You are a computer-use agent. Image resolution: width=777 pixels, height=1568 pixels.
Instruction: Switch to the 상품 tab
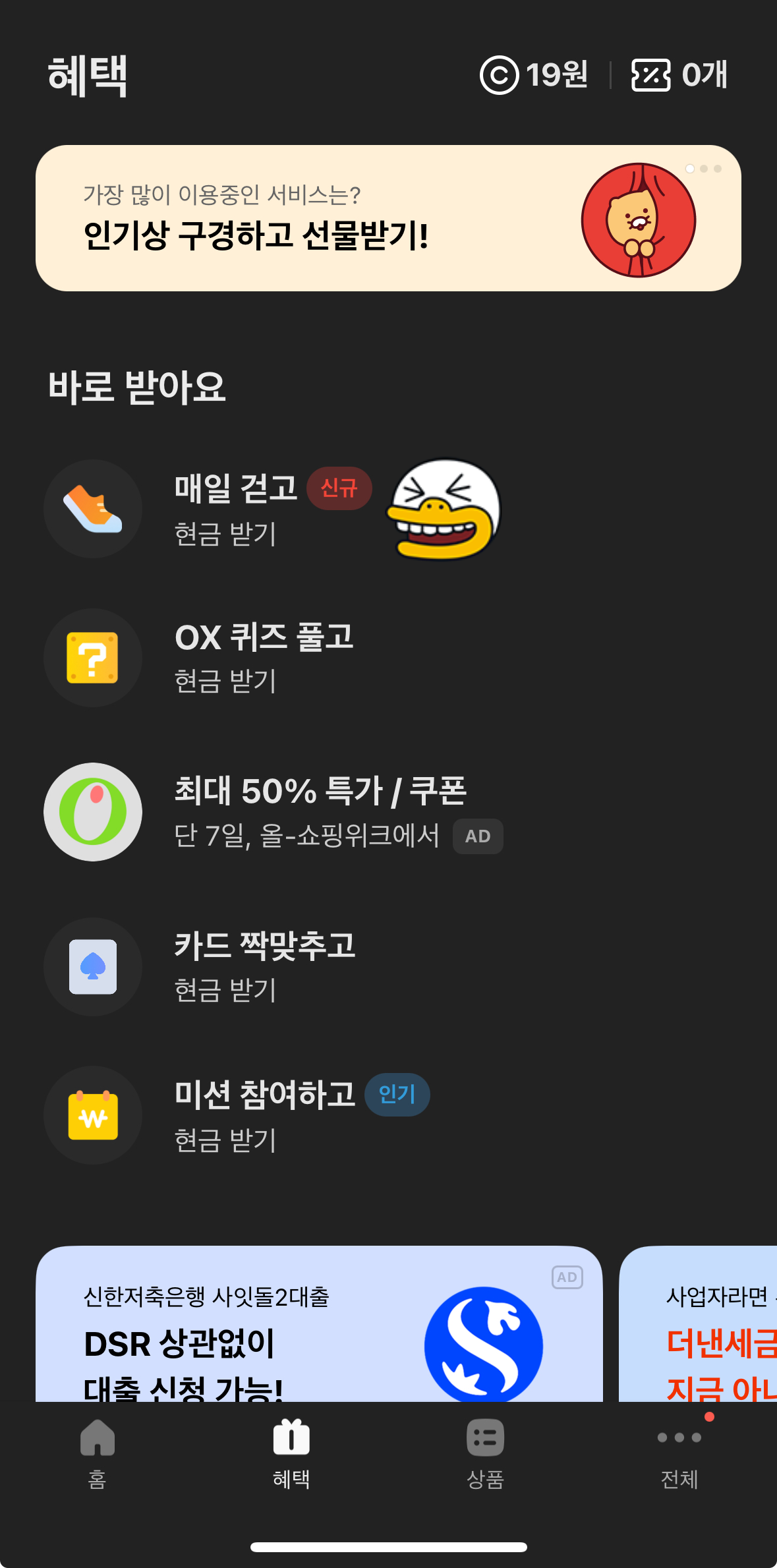tap(484, 1457)
